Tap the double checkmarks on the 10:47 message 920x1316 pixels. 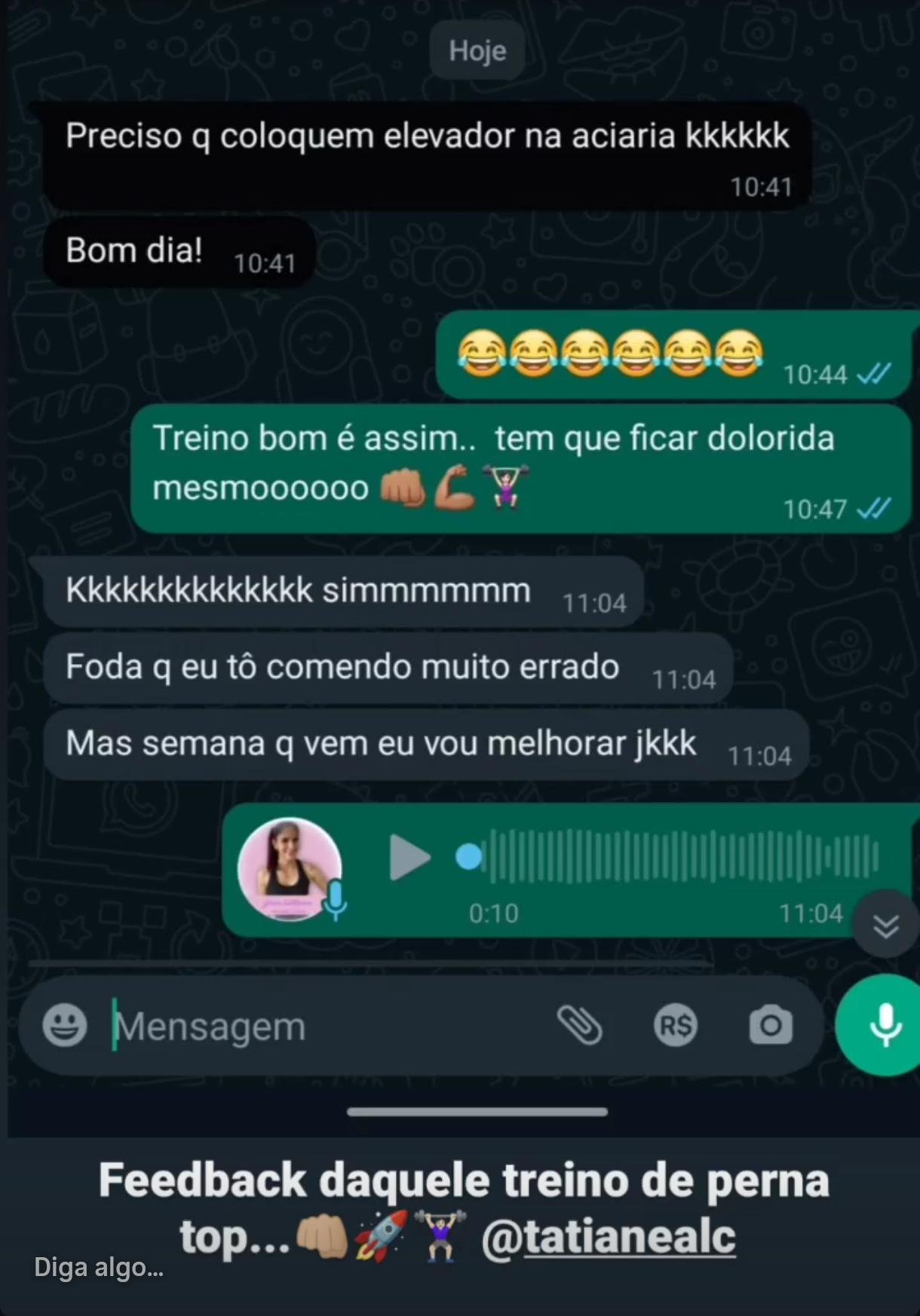coord(869,510)
